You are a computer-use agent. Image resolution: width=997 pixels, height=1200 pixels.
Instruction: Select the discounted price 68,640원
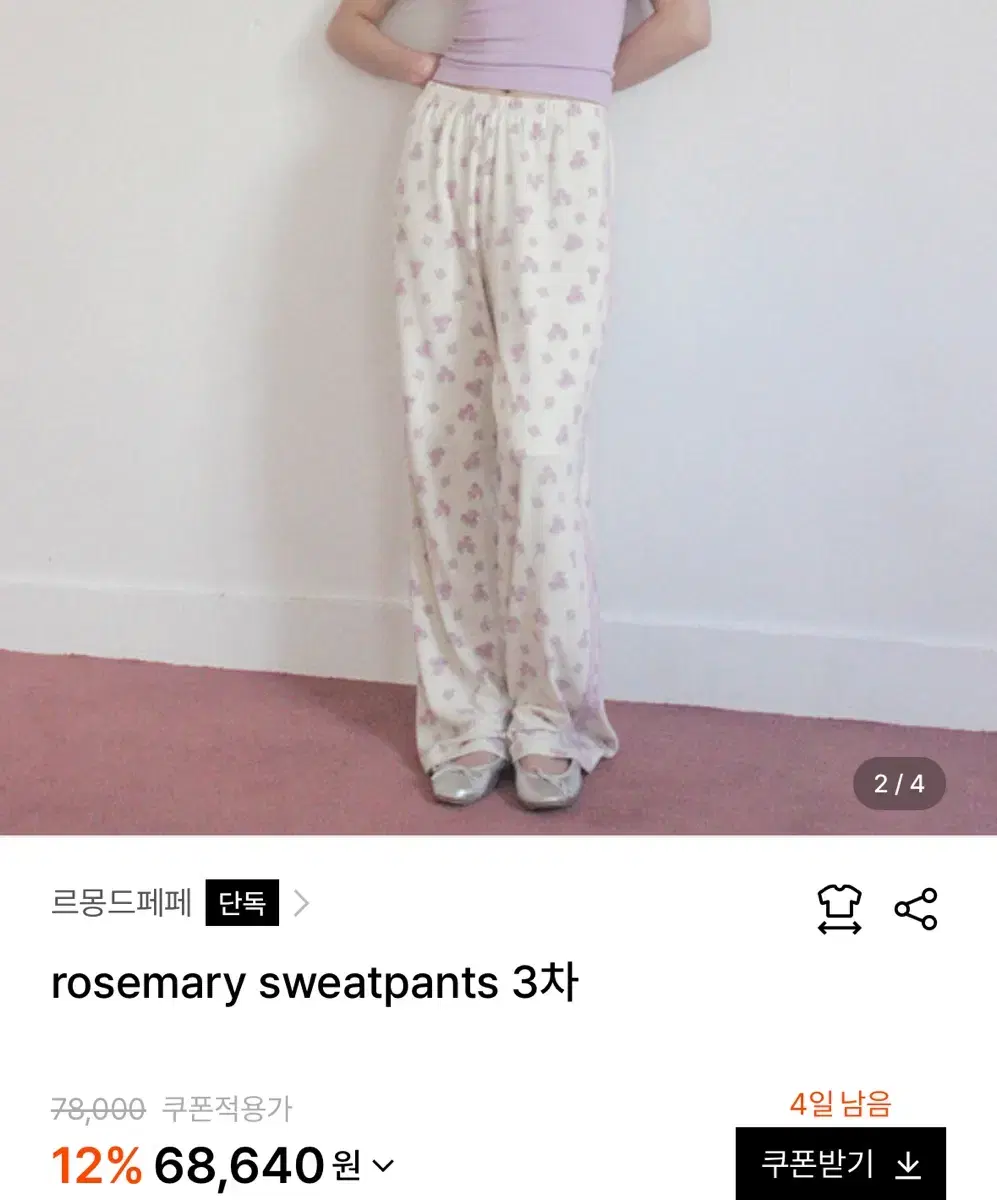click(x=260, y=1164)
